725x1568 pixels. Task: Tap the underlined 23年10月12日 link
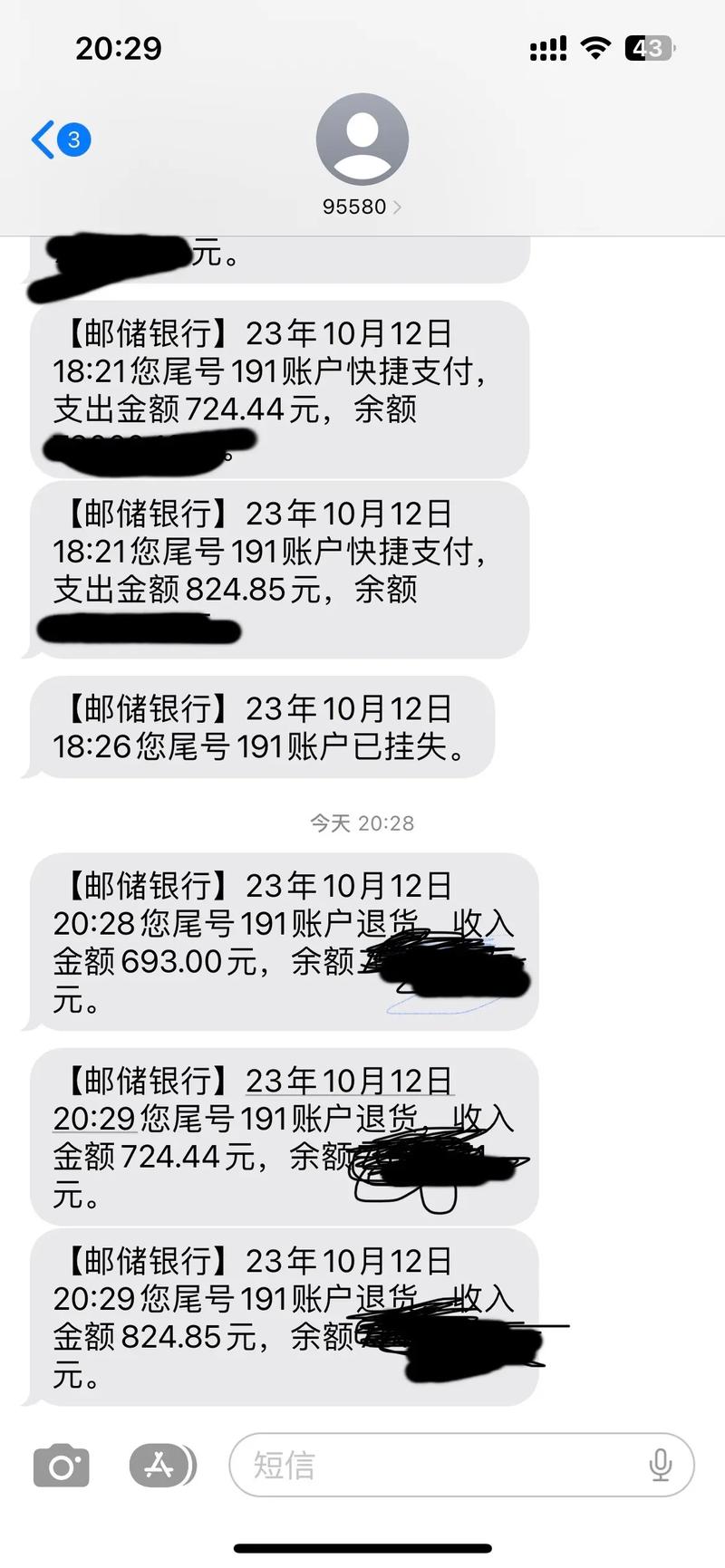(x=349, y=1080)
